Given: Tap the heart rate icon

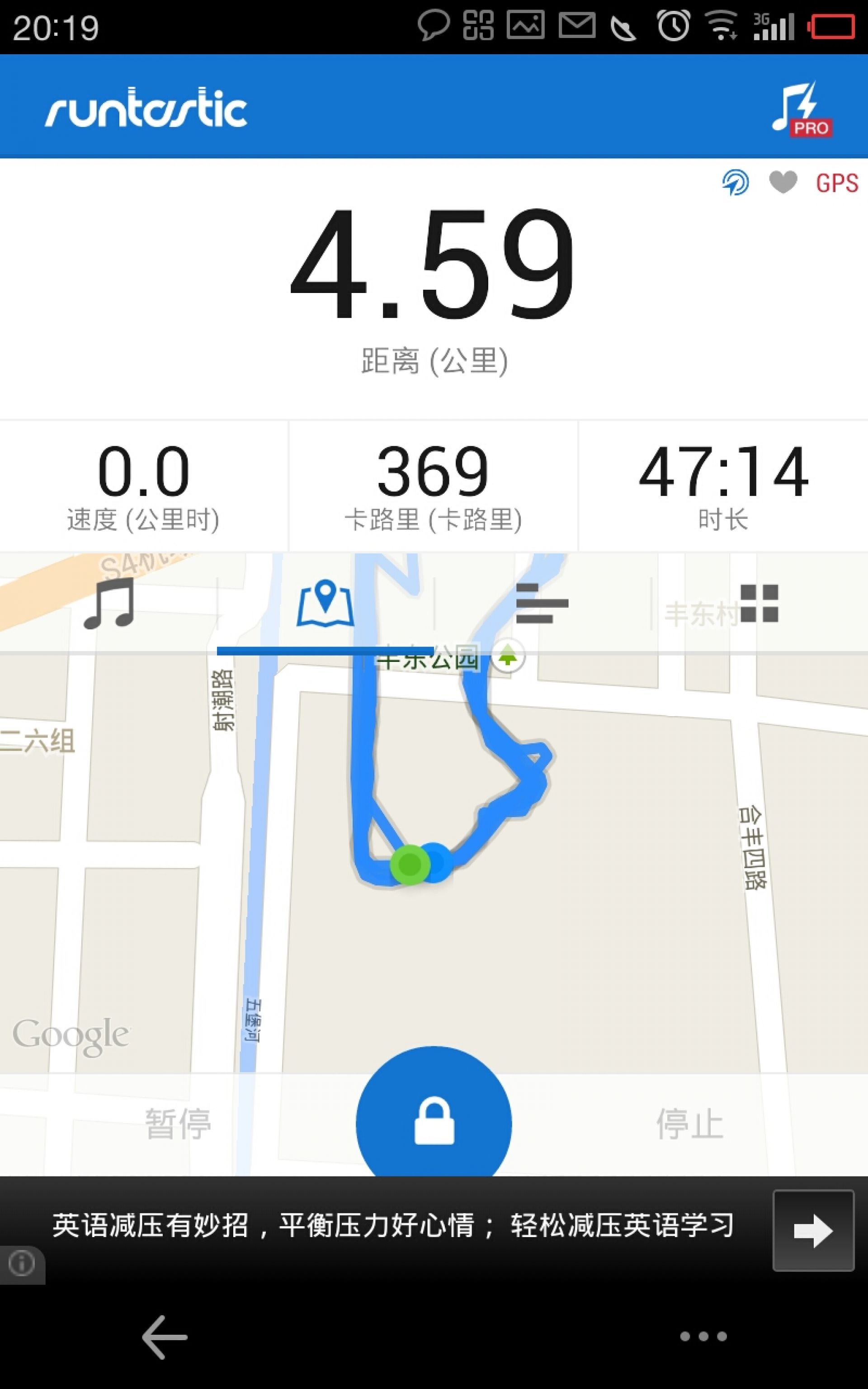Looking at the screenshot, I should [x=783, y=183].
